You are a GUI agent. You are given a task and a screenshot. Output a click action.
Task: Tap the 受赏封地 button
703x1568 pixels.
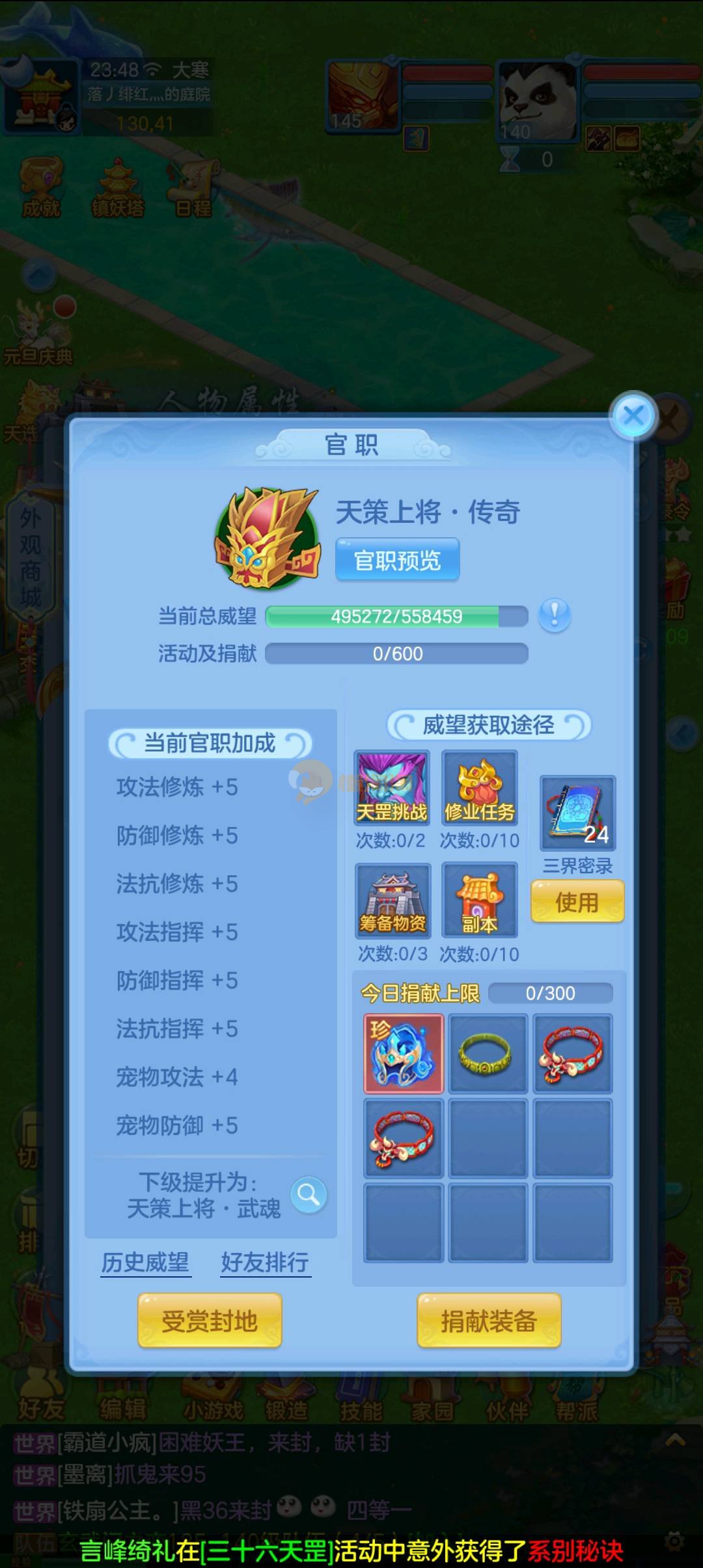click(x=210, y=1321)
